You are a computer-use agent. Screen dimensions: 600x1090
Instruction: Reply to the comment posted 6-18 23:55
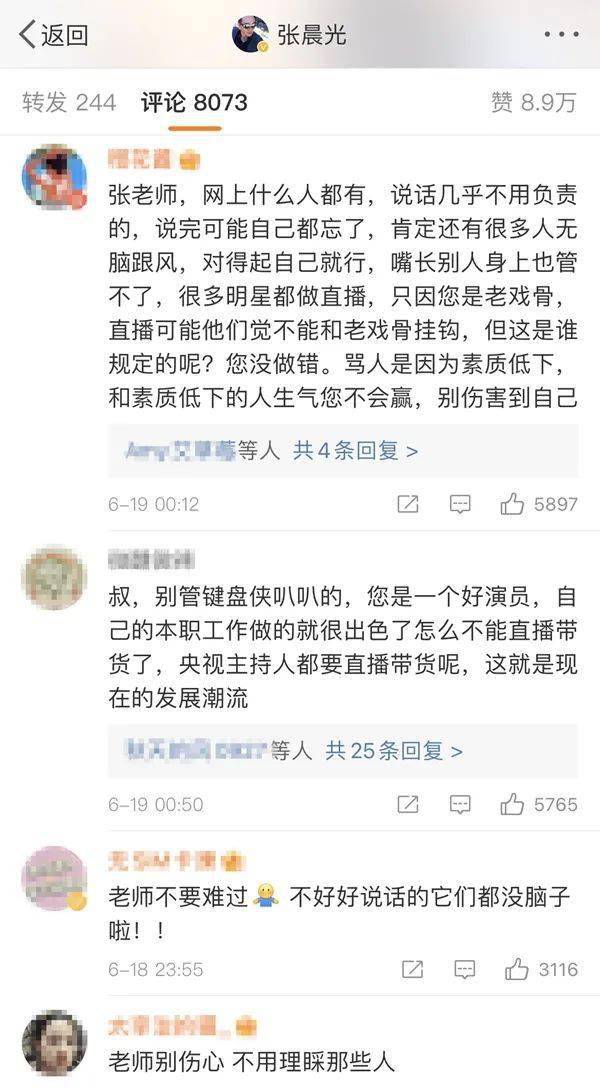click(463, 969)
